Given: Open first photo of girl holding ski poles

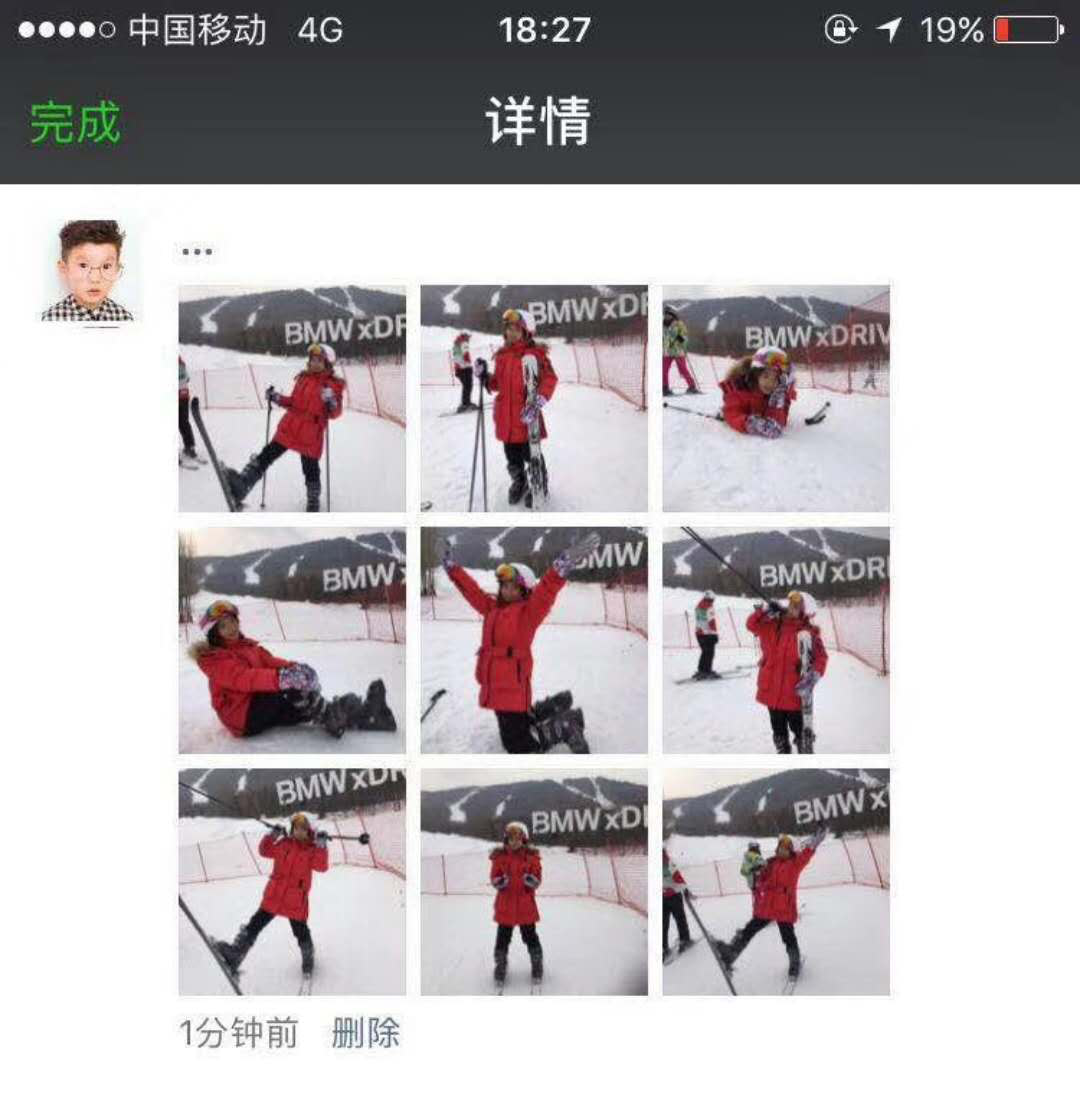Looking at the screenshot, I should [292, 398].
